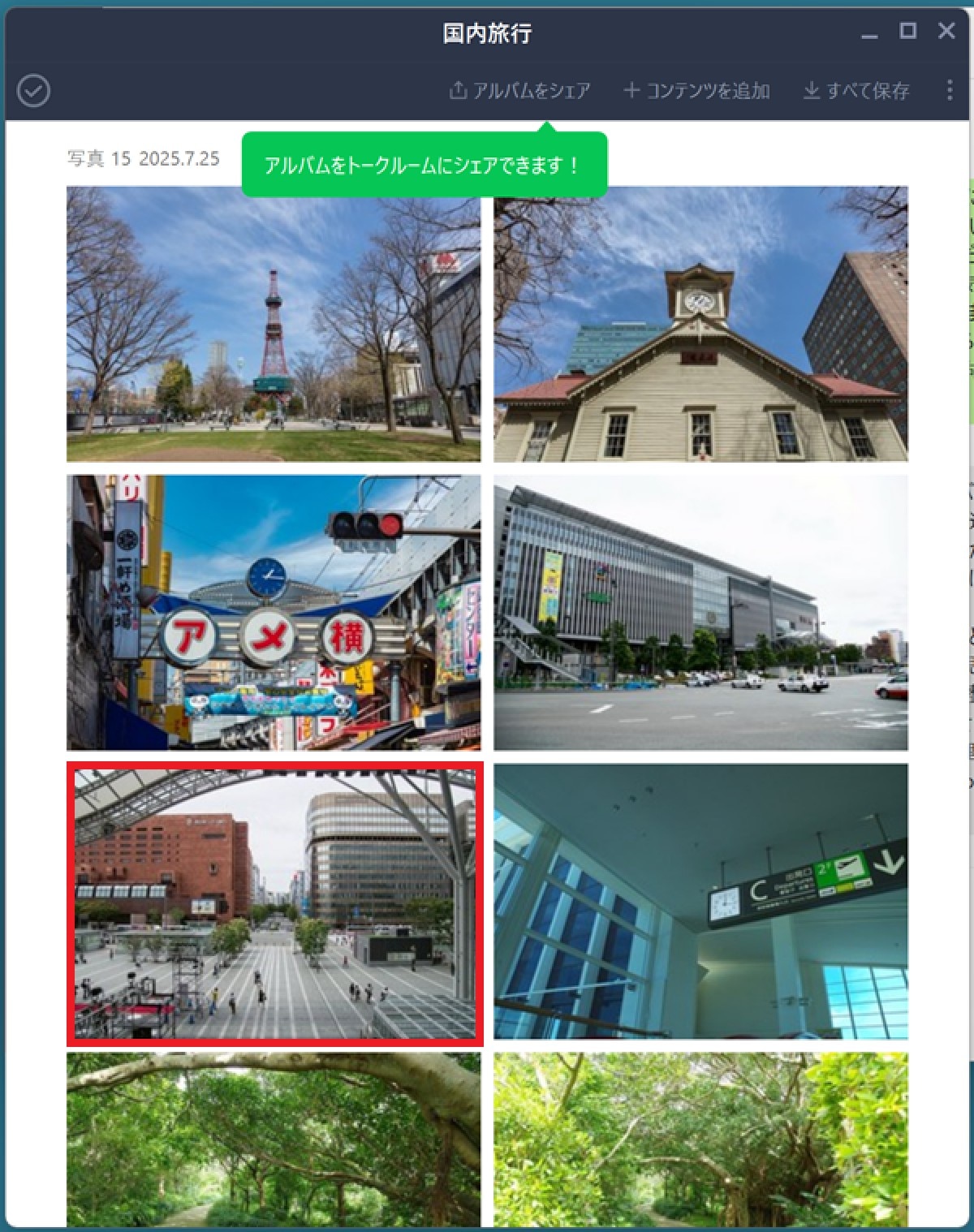
Task: Open the large station building photo
Action: (x=700, y=613)
